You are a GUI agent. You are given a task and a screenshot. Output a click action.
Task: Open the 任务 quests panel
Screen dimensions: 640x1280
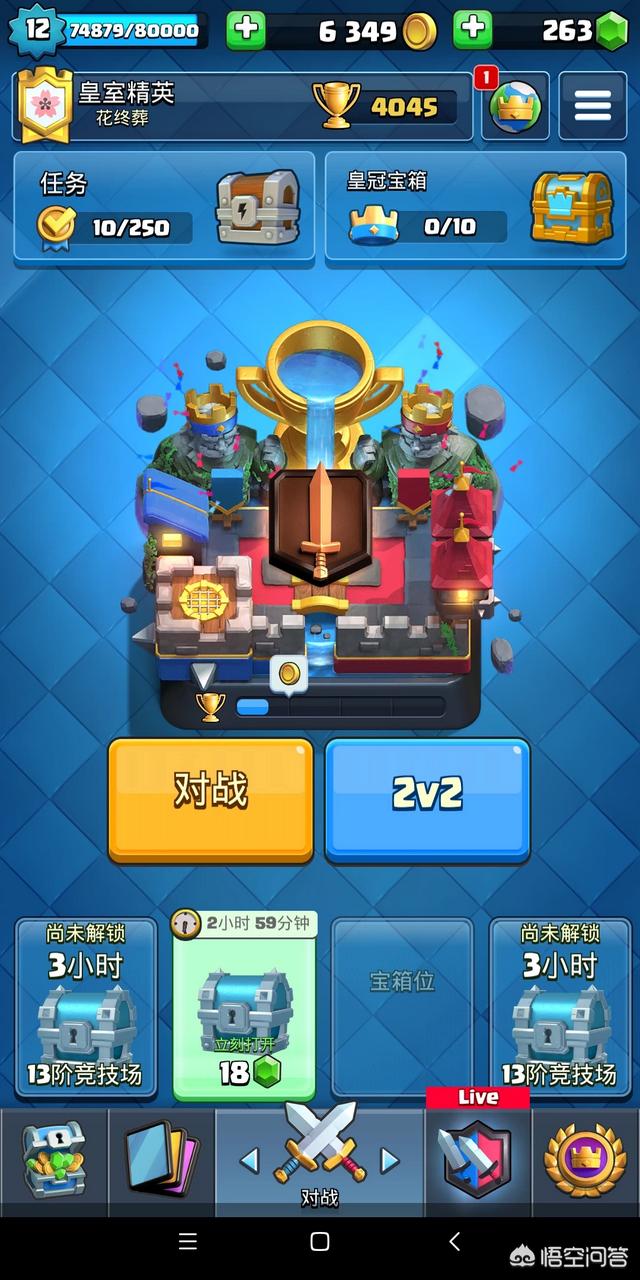(x=164, y=207)
